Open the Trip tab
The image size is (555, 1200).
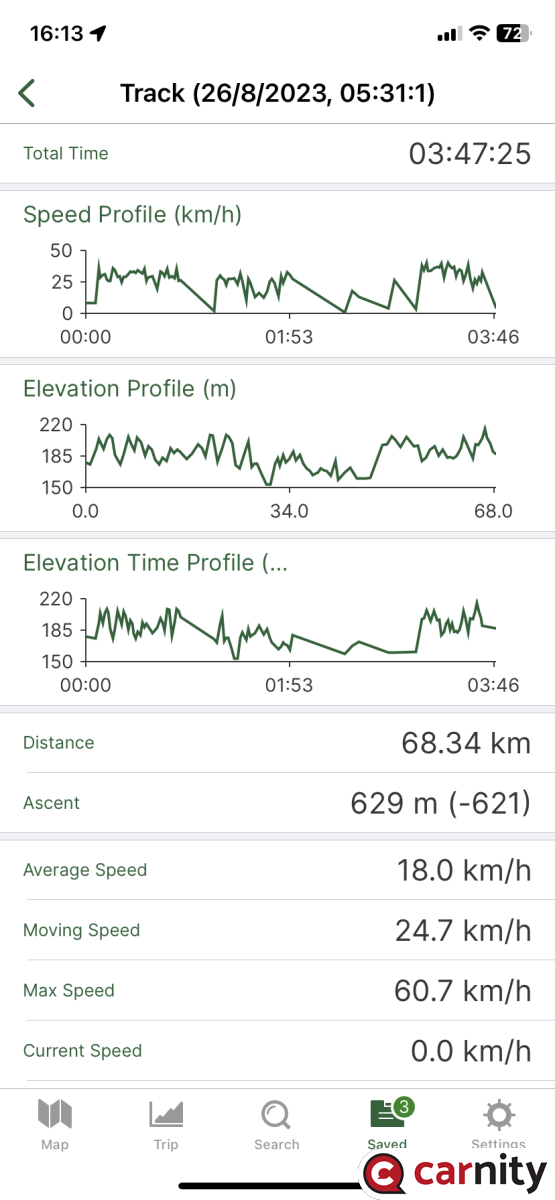tap(166, 1123)
